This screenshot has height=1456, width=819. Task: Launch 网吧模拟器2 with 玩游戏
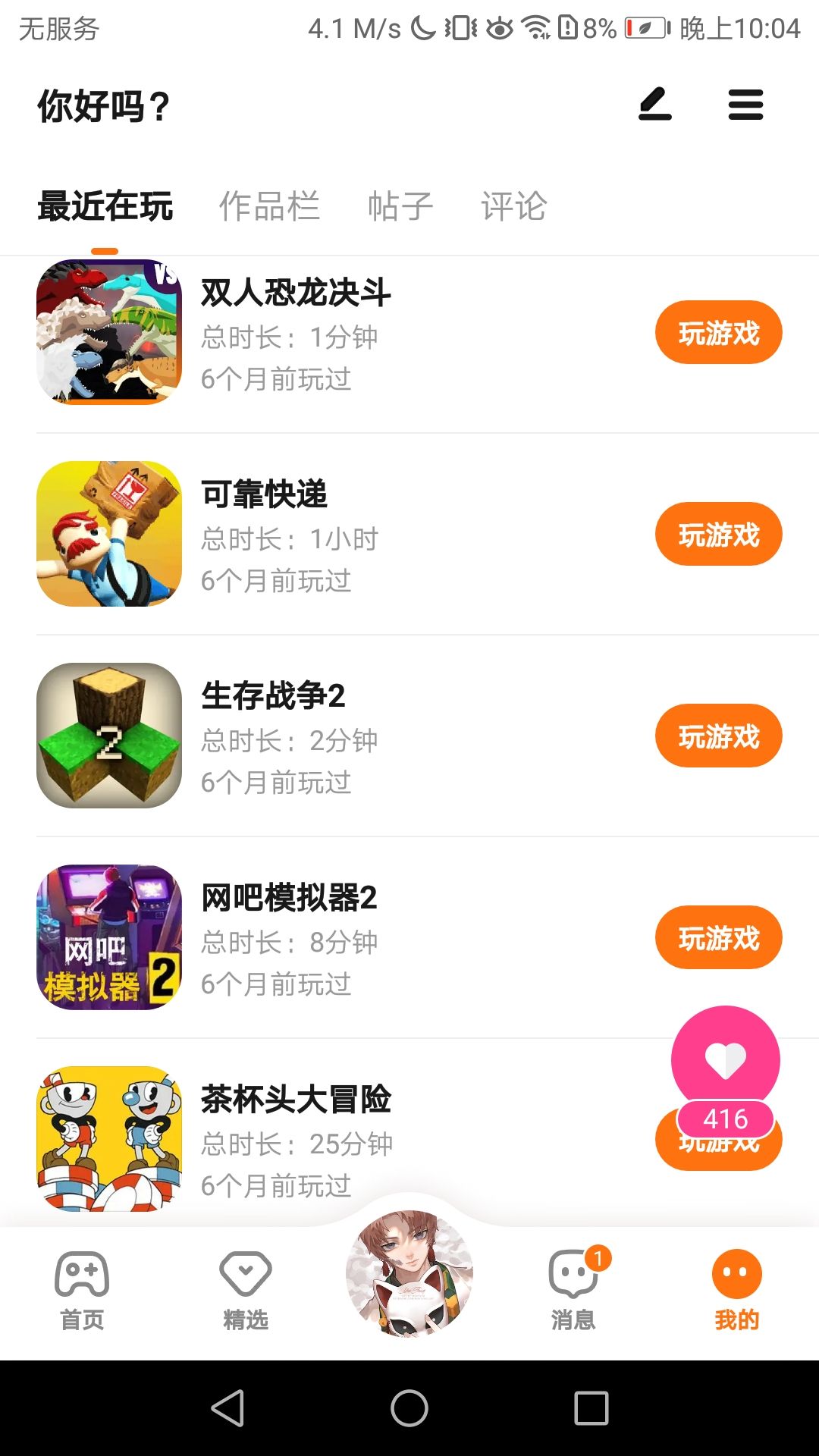(x=718, y=938)
